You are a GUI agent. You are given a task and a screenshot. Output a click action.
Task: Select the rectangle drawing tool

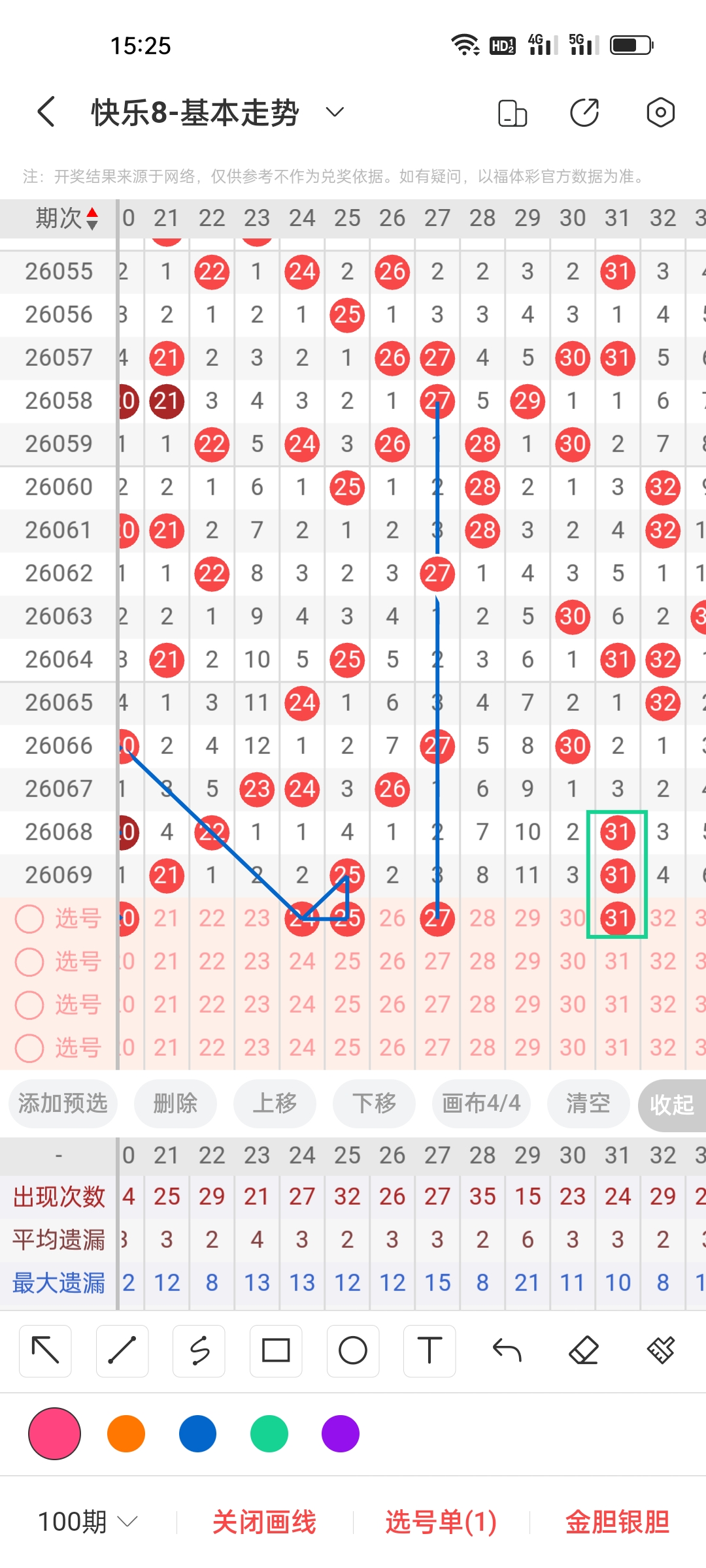(x=275, y=1350)
